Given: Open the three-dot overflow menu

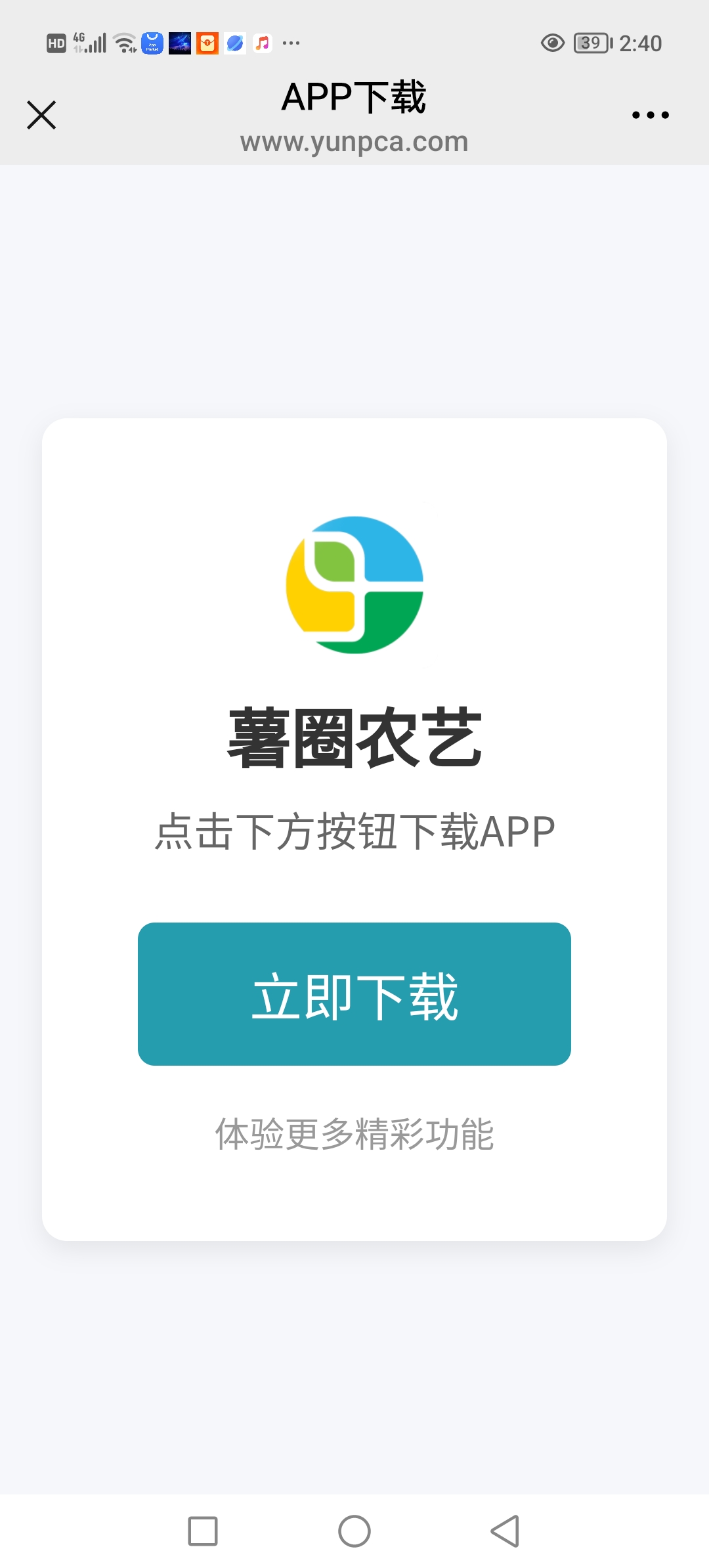Looking at the screenshot, I should [x=650, y=115].
